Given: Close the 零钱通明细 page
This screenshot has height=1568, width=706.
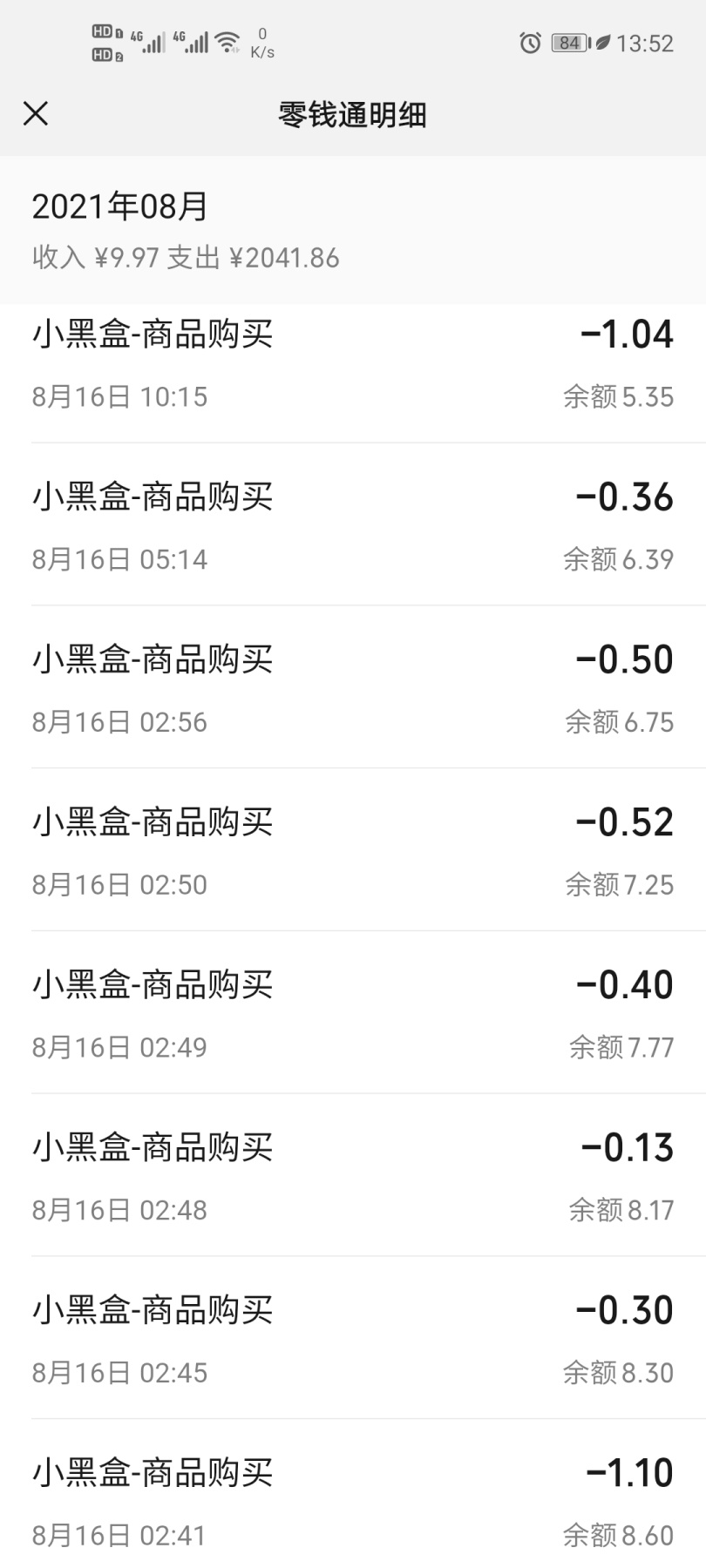Looking at the screenshot, I should pyautogui.click(x=36, y=113).
